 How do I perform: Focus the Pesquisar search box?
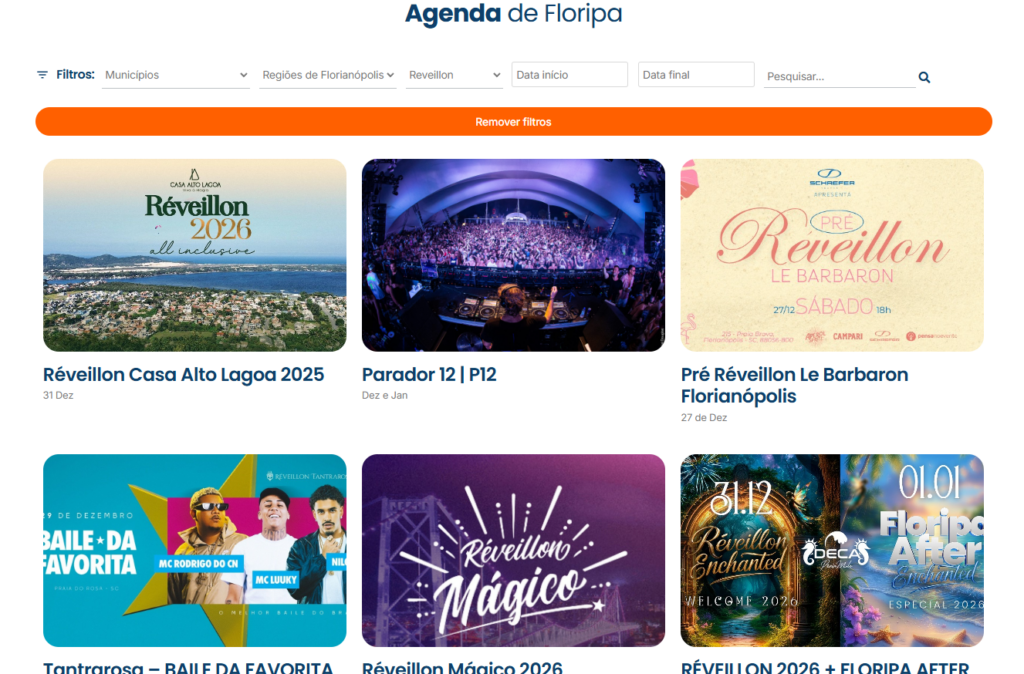tap(838, 76)
